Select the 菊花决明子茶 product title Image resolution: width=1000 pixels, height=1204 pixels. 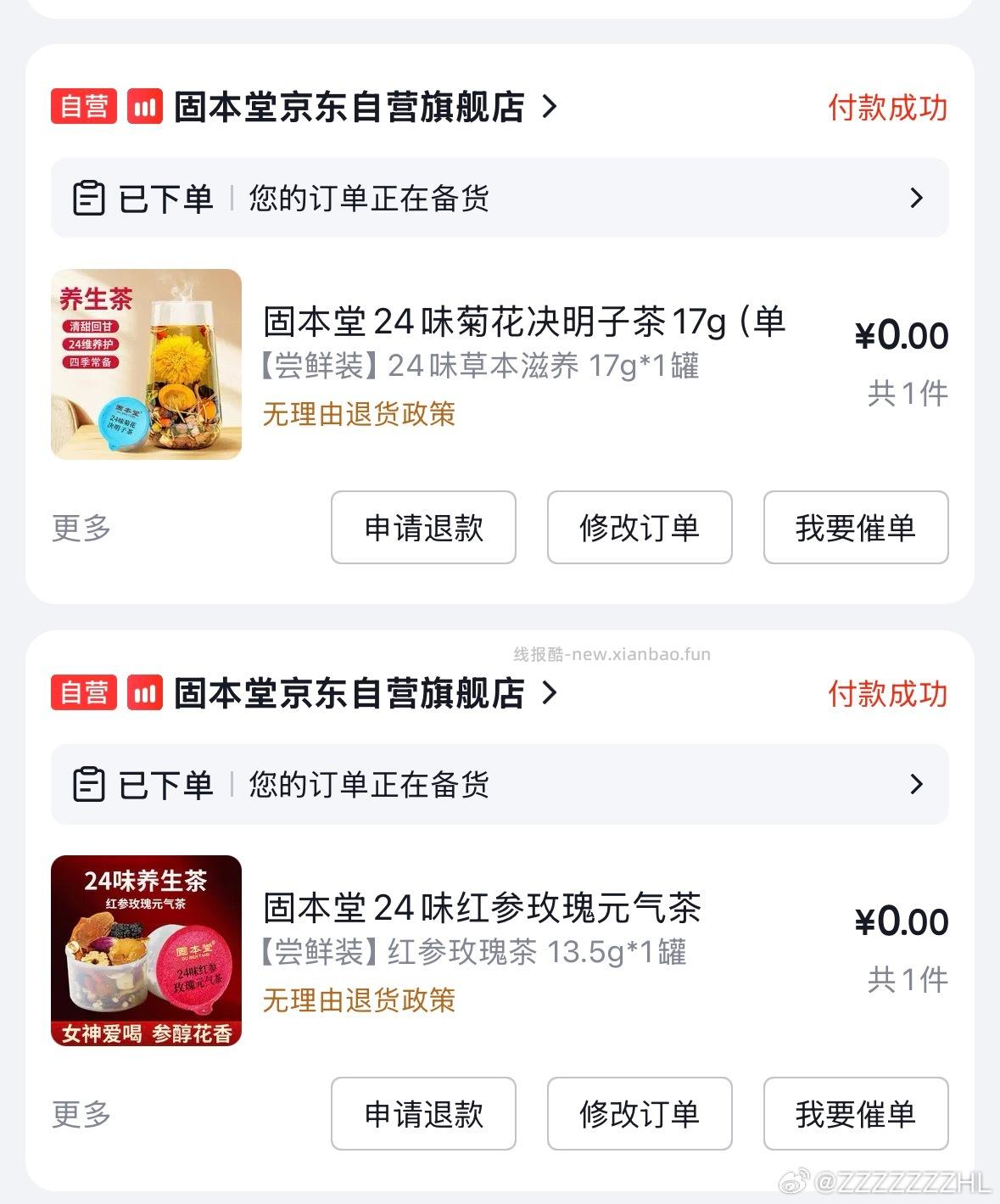point(522,321)
